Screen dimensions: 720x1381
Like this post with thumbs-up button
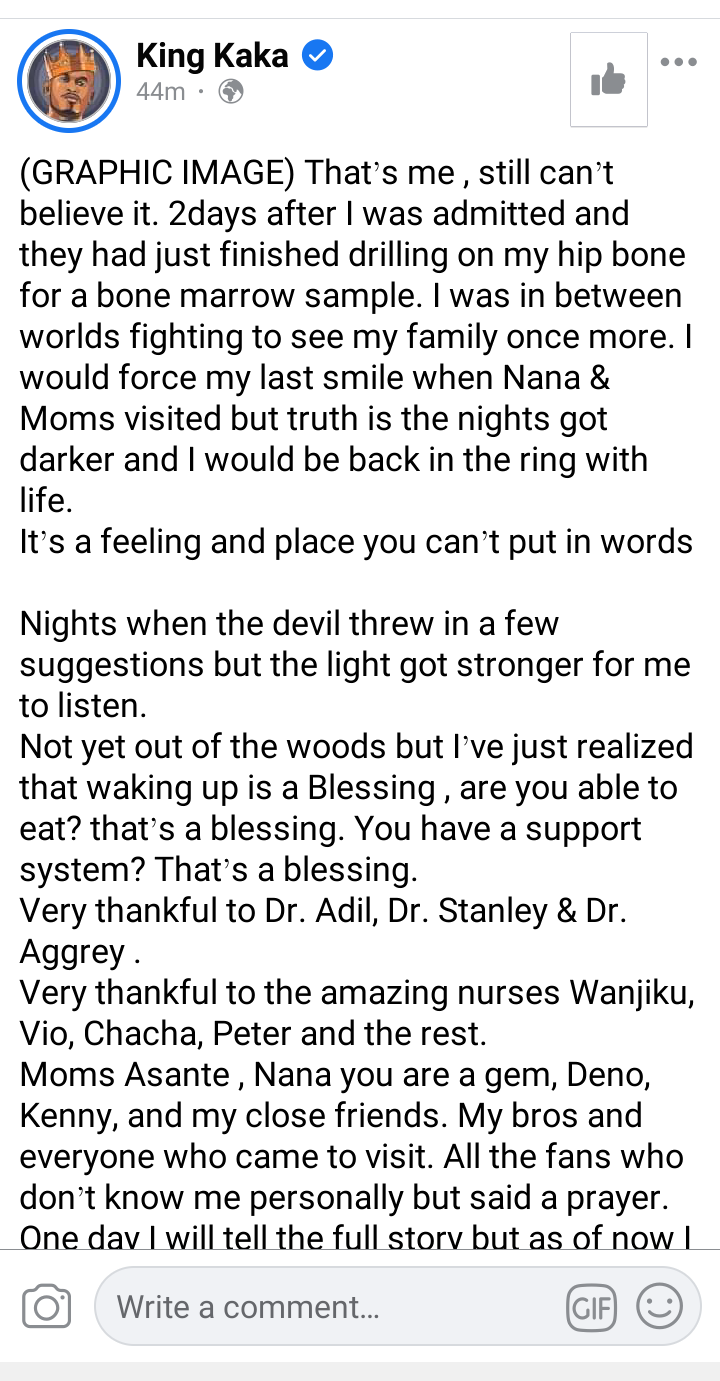608,80
